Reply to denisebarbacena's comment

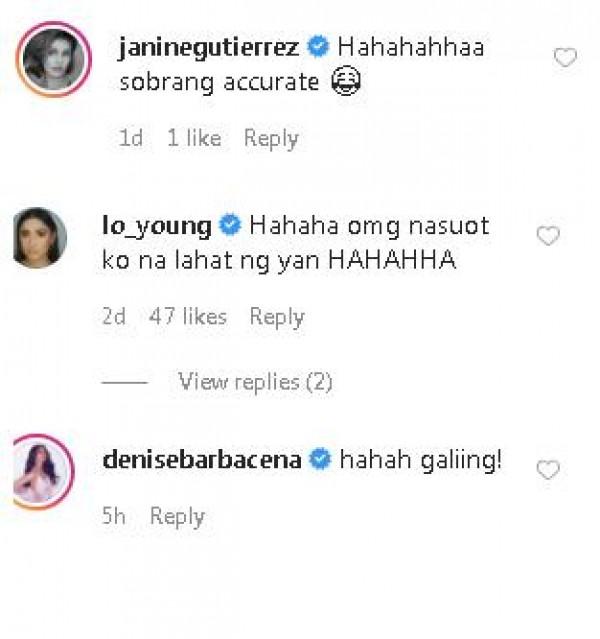tap(177, 516)
